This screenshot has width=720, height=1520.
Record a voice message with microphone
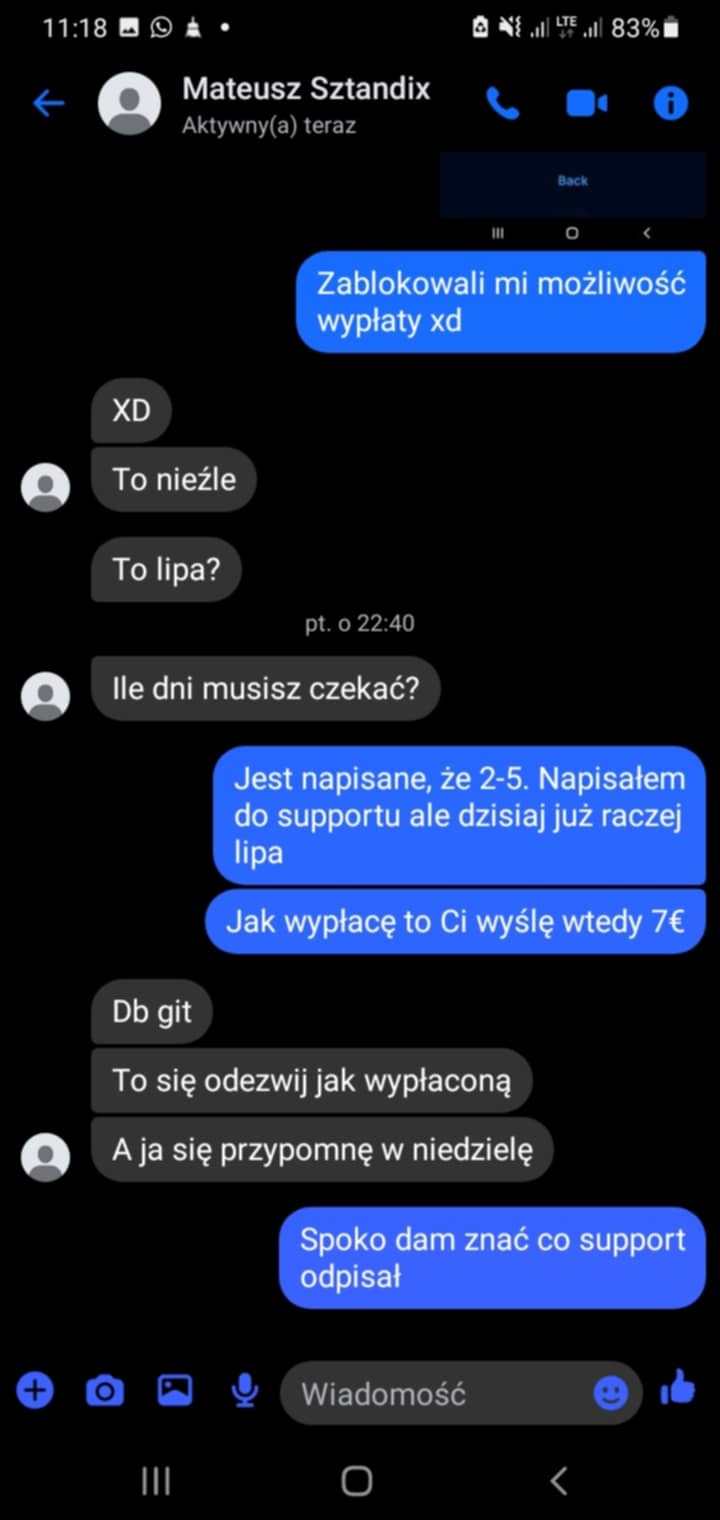pos(245,1390)
